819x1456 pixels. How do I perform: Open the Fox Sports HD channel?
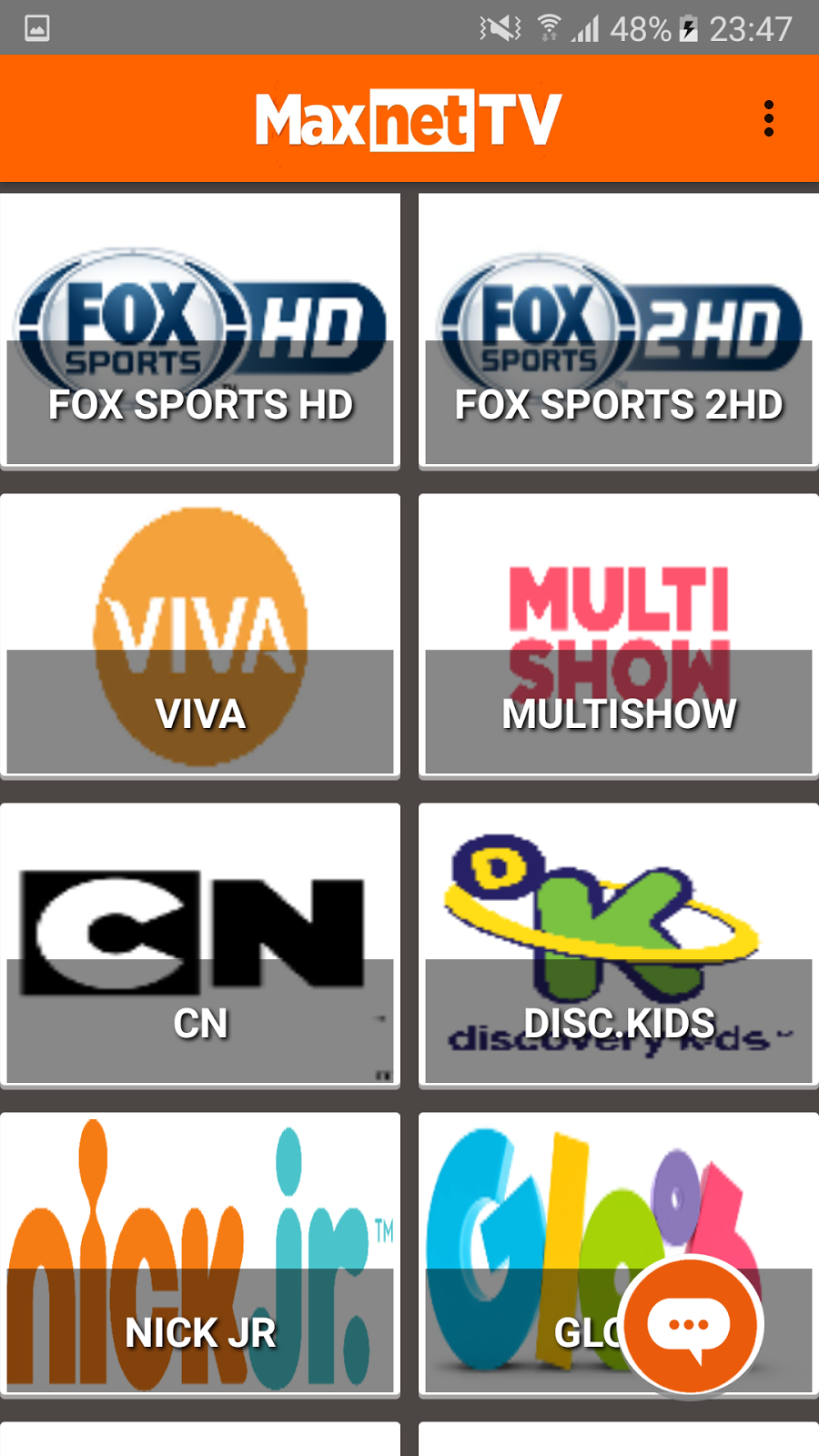point(200,331)
